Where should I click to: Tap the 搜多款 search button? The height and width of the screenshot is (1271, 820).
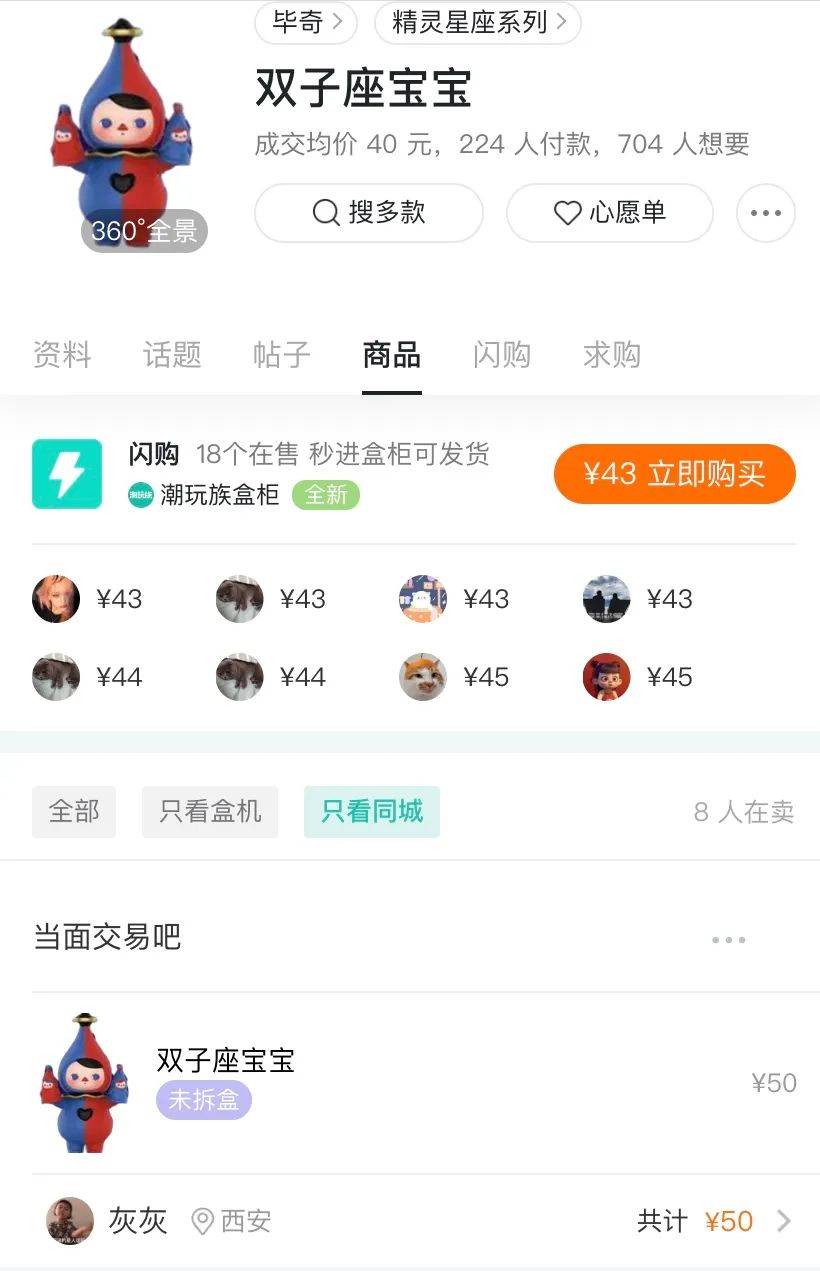[x=368, y=212]
